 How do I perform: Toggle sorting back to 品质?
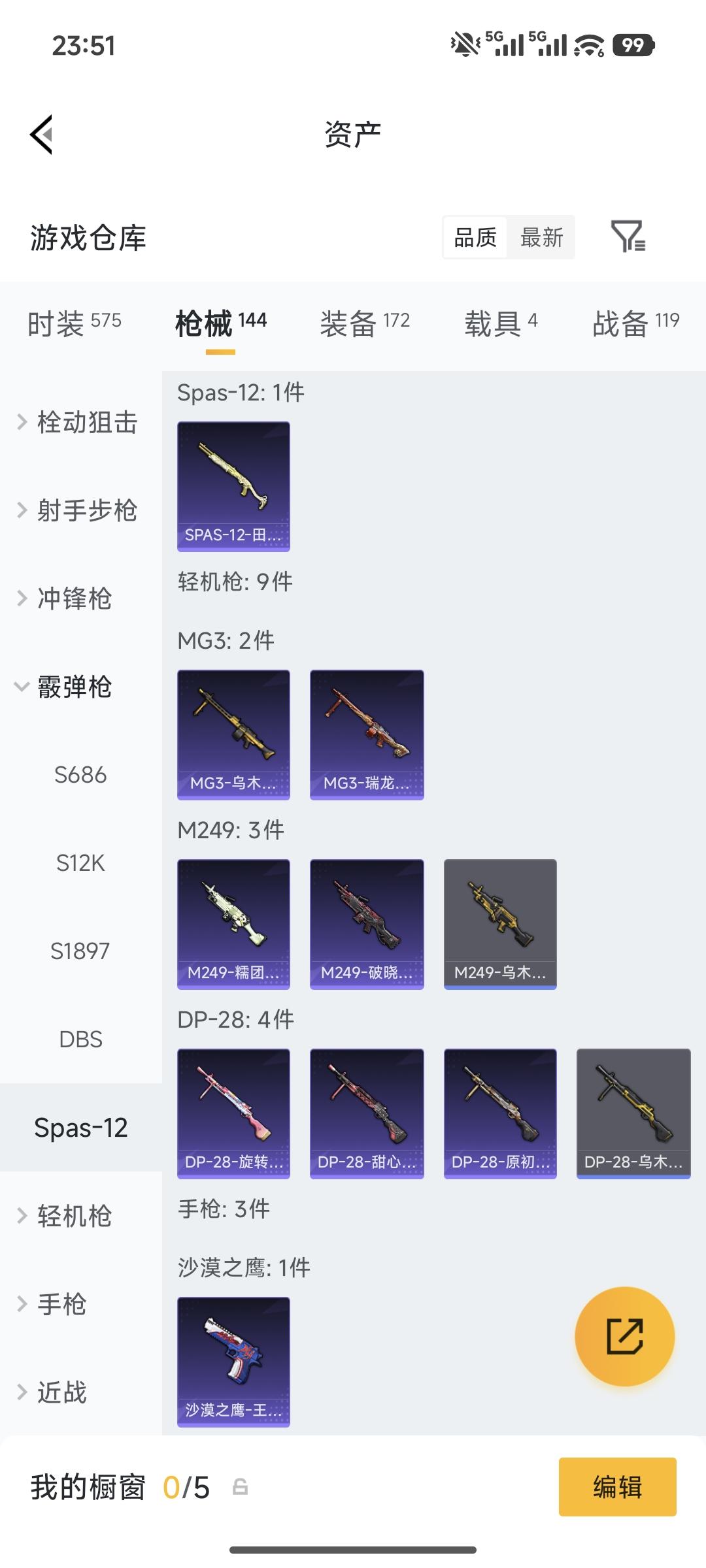pos(476,238)
